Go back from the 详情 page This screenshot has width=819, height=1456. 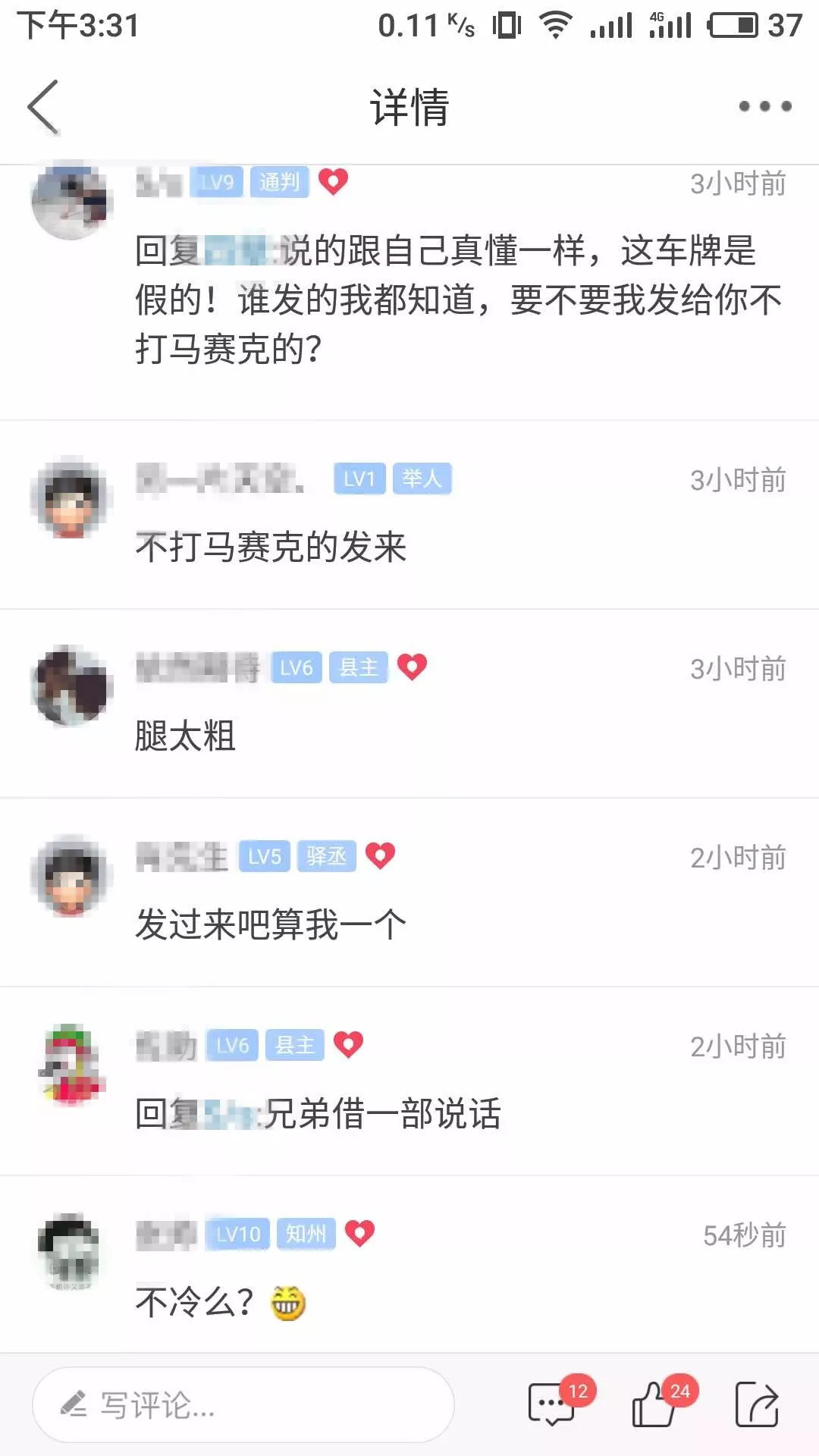[x=44, y=107]
